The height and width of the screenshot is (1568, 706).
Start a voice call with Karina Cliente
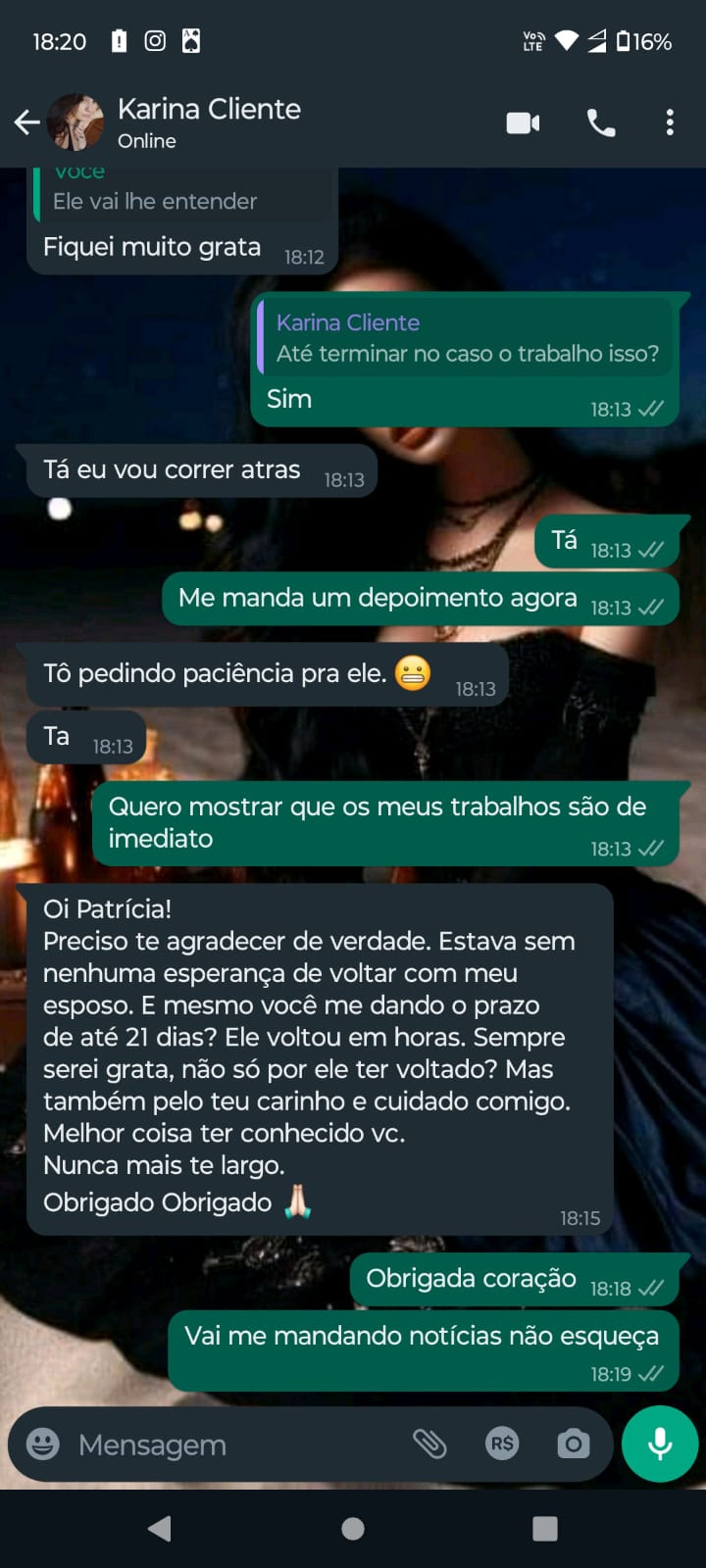pyautogui.click(x=600, y=123)
